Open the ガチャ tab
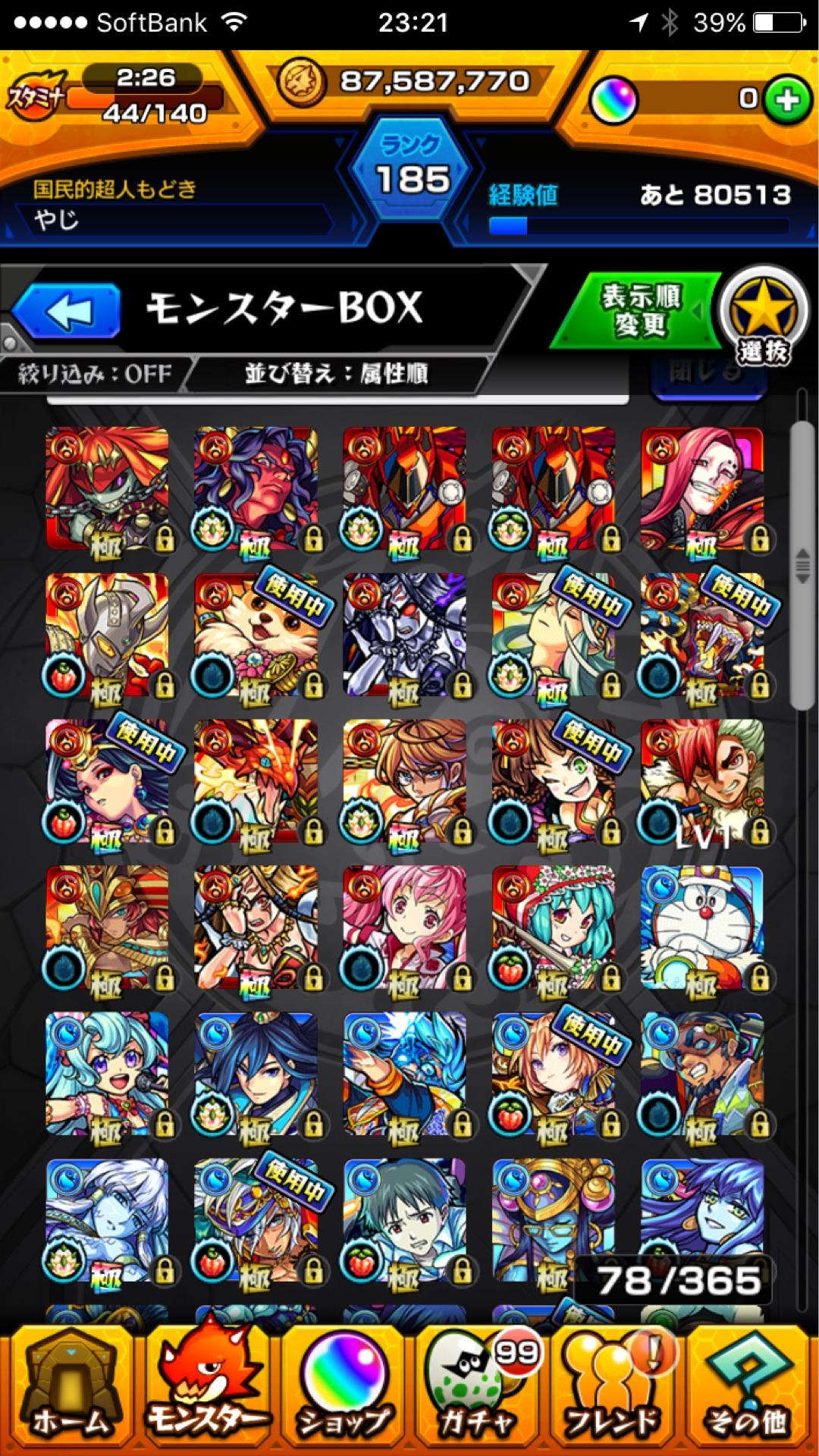The height and width of the screenshot is (1456, 819). 478,1392
